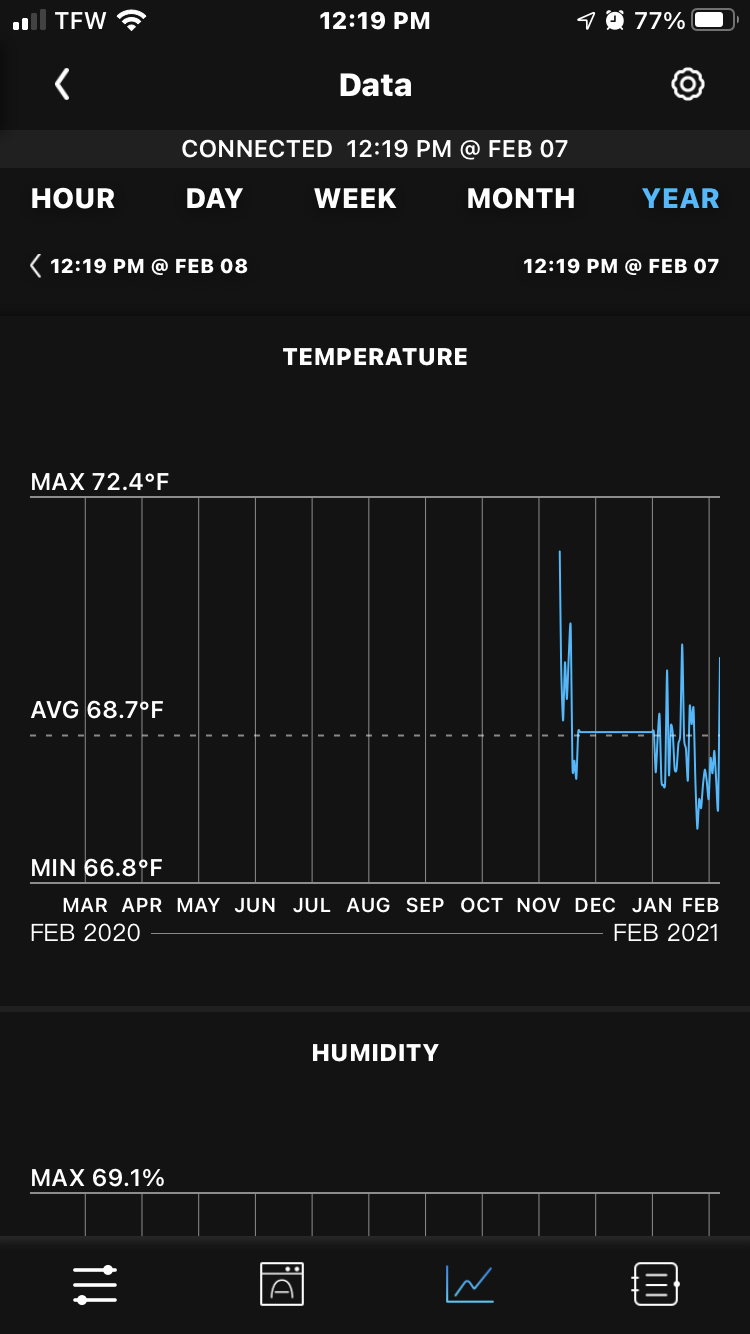The height and width of the screenshot is (1334, 750).
Task: Open the device tab in bottom bar
Action: pos(282,1284)
